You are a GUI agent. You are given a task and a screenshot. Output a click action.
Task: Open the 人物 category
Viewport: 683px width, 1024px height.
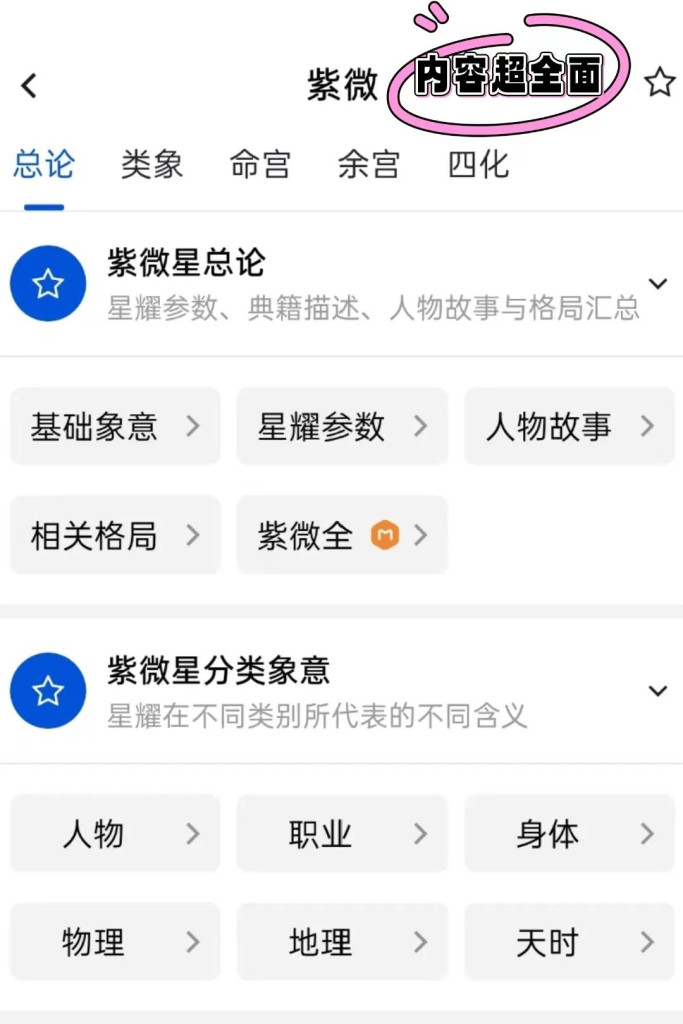click(115, 834)
